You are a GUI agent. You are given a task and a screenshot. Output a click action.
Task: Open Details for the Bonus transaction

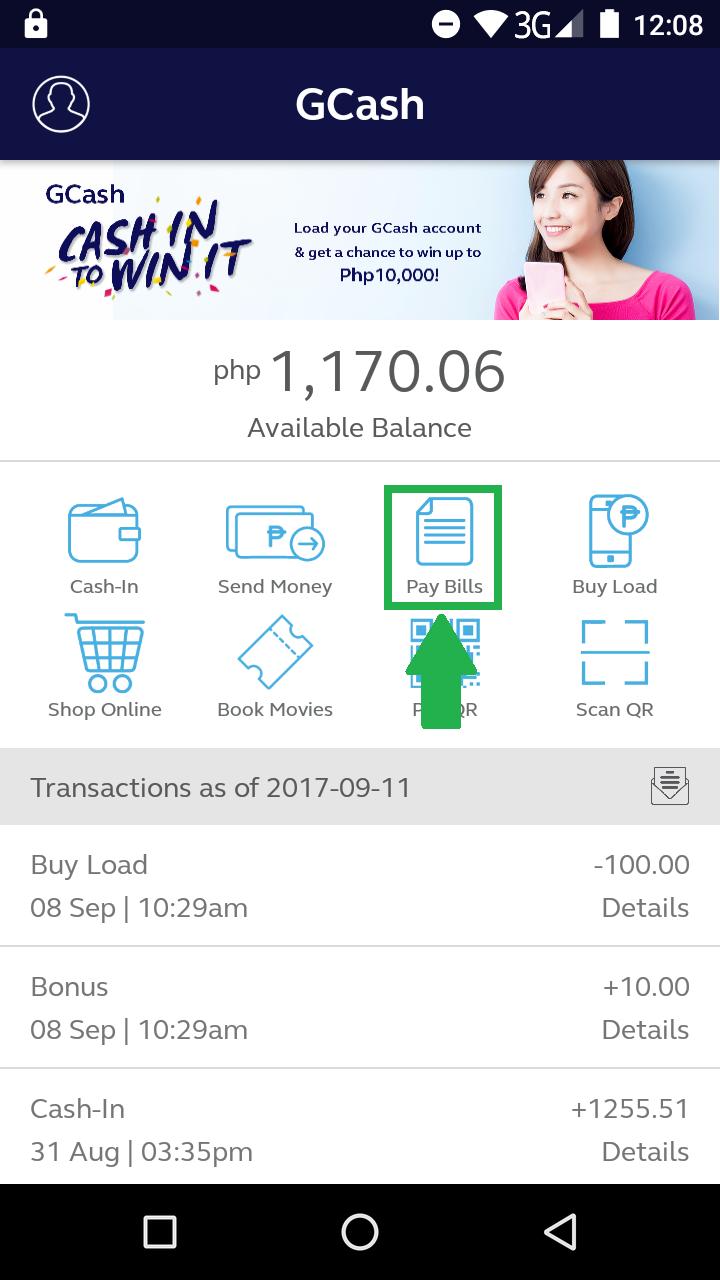point(645,1029)
